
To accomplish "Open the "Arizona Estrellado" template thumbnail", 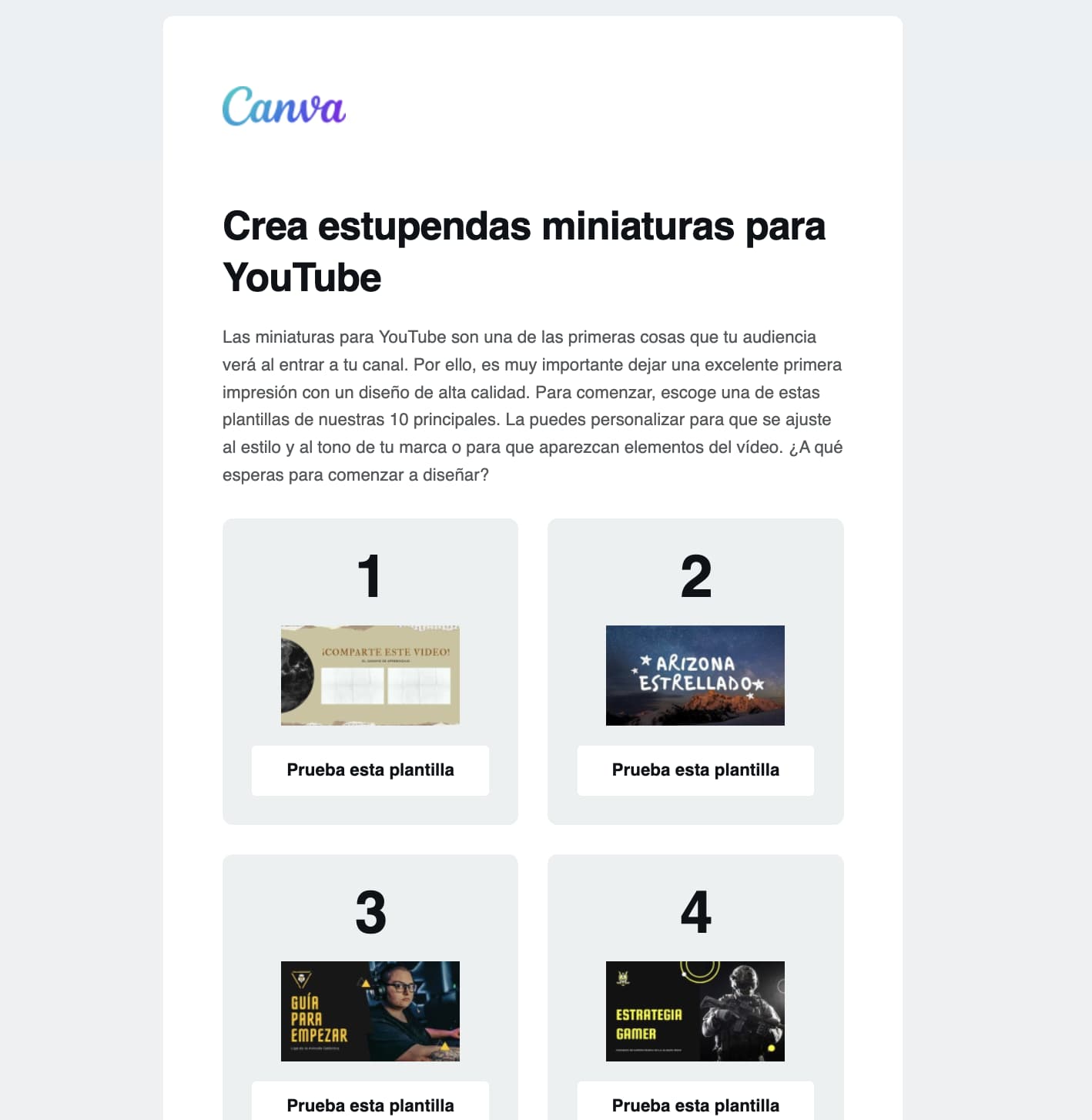I will pos(695,675).
